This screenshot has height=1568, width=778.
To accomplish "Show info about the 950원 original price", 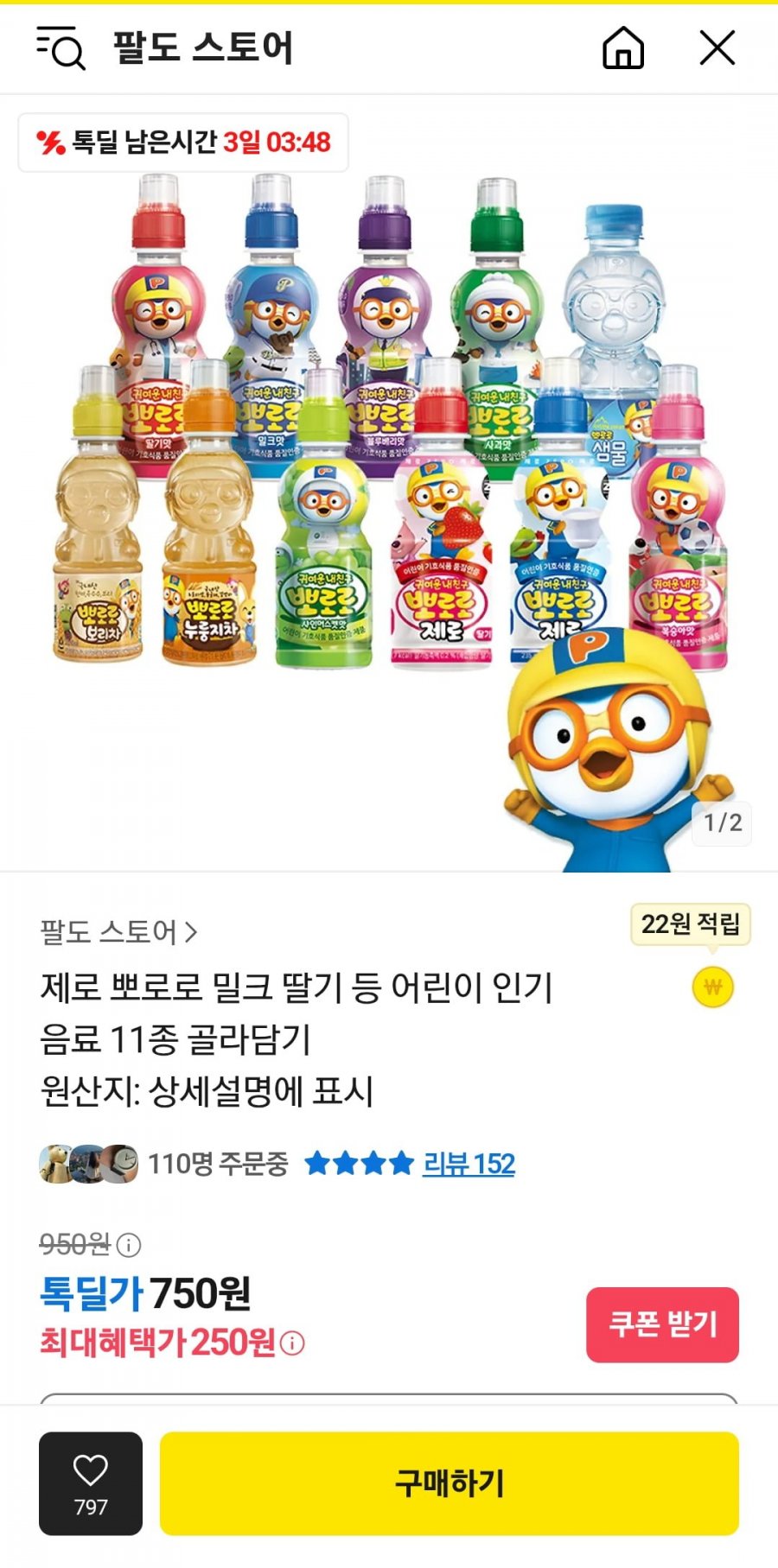I will [129, 1245].
